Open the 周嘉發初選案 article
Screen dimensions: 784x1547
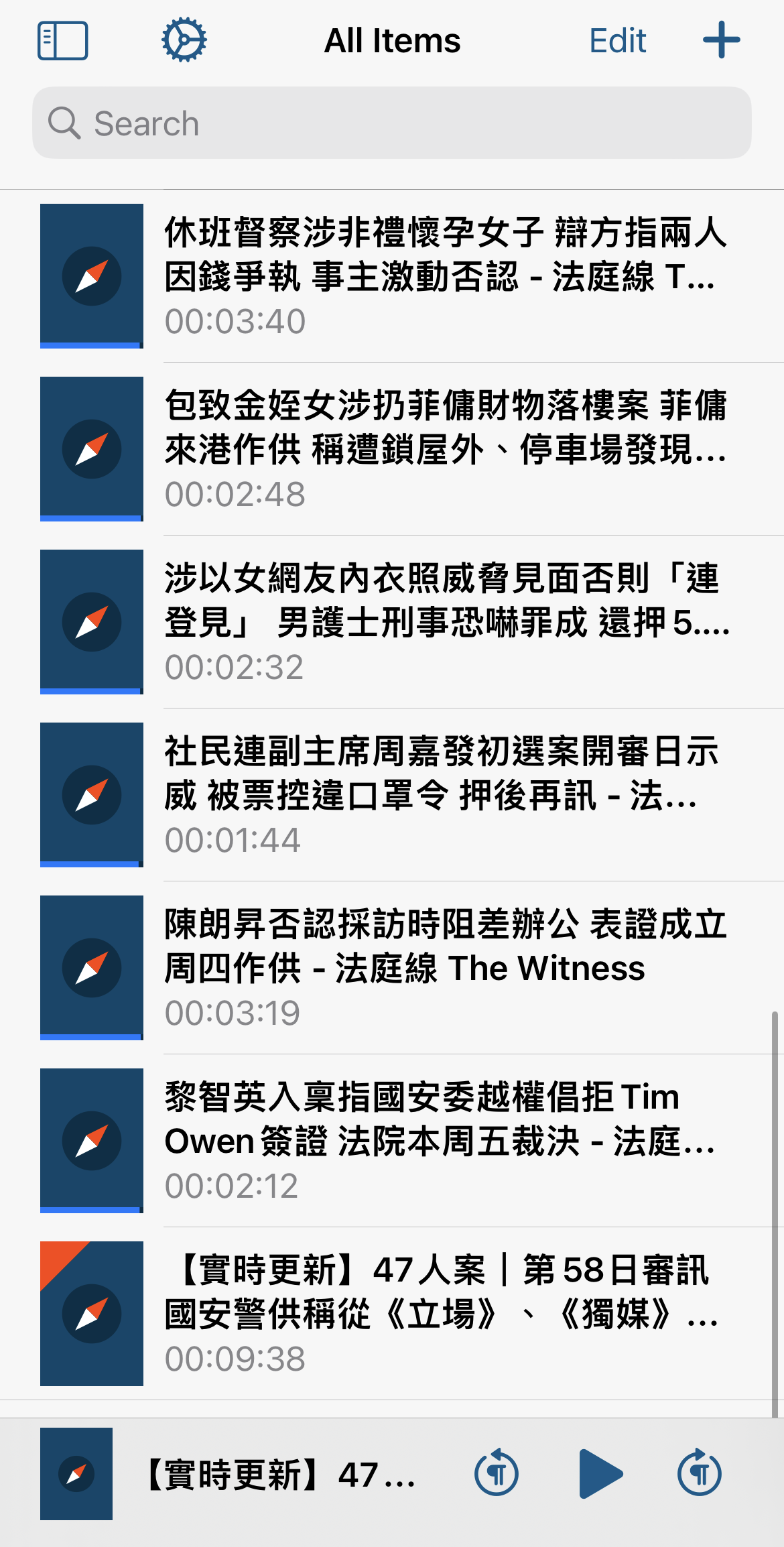[392, 795]
